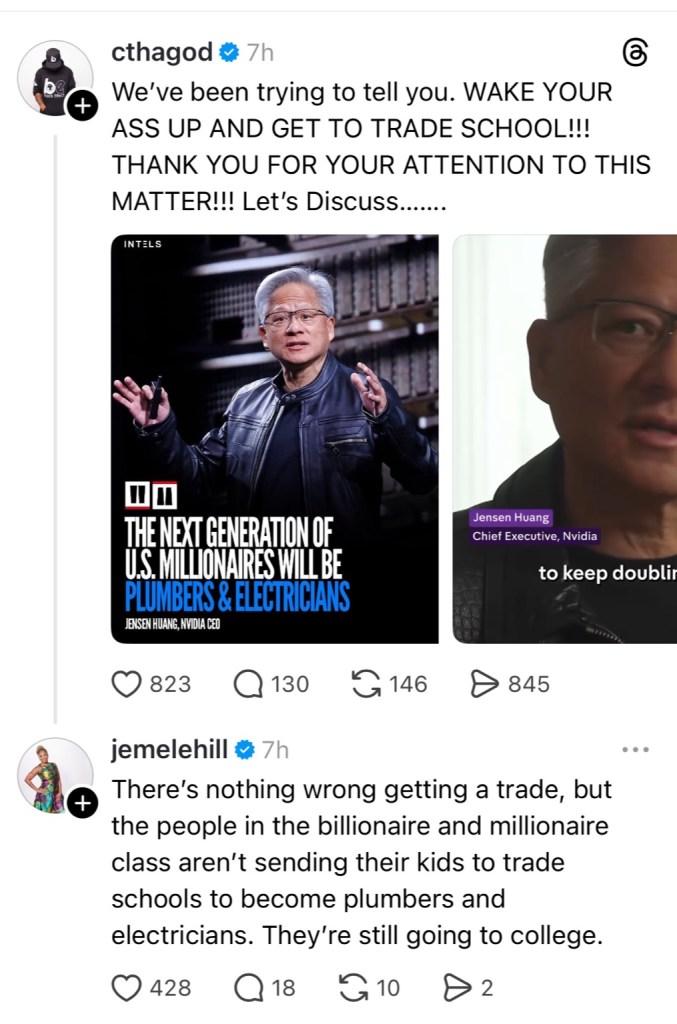Image resolution: width=677 pixels, height=1024 pixels.
Task: Open overflow menu on jemelehill's reply
Action: 635,750
